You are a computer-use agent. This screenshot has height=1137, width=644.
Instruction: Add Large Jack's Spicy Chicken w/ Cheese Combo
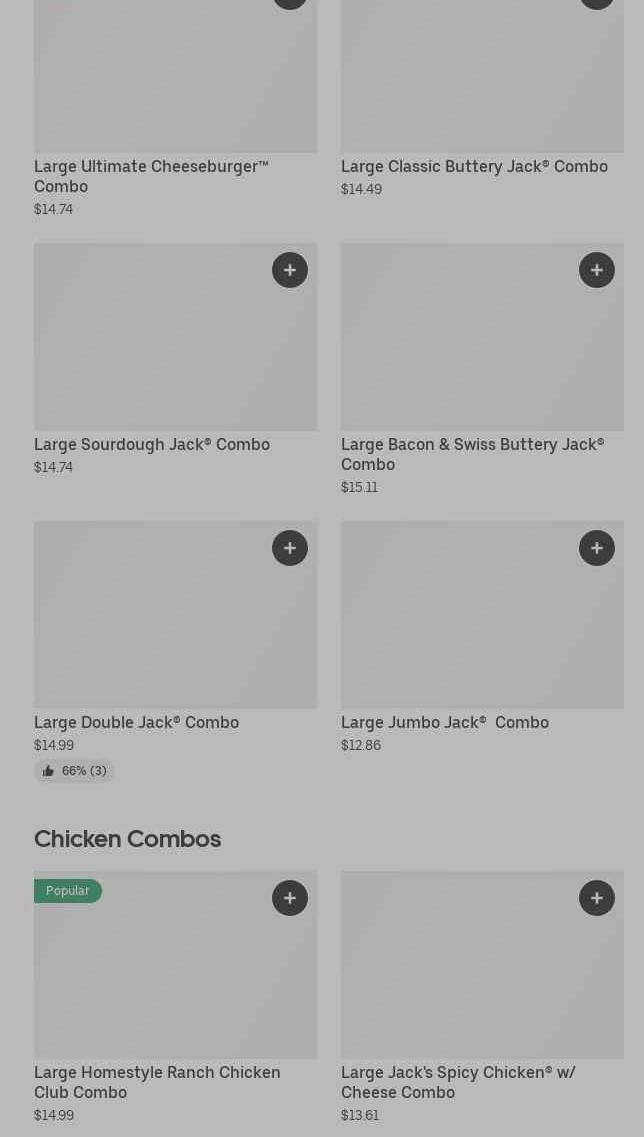597,898
